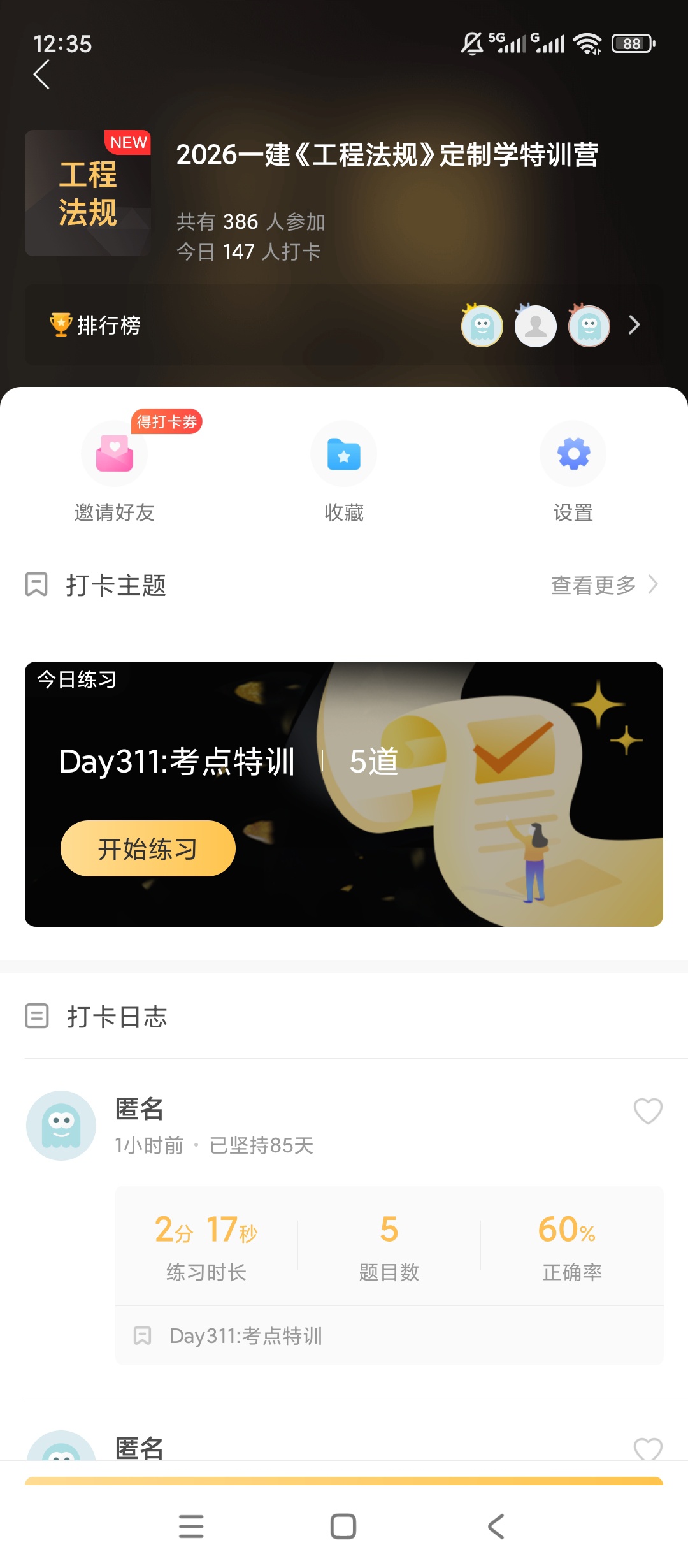Open recent apps from navigation bar
This screenshot has height=1568, width=688.
click(191, 1527)
